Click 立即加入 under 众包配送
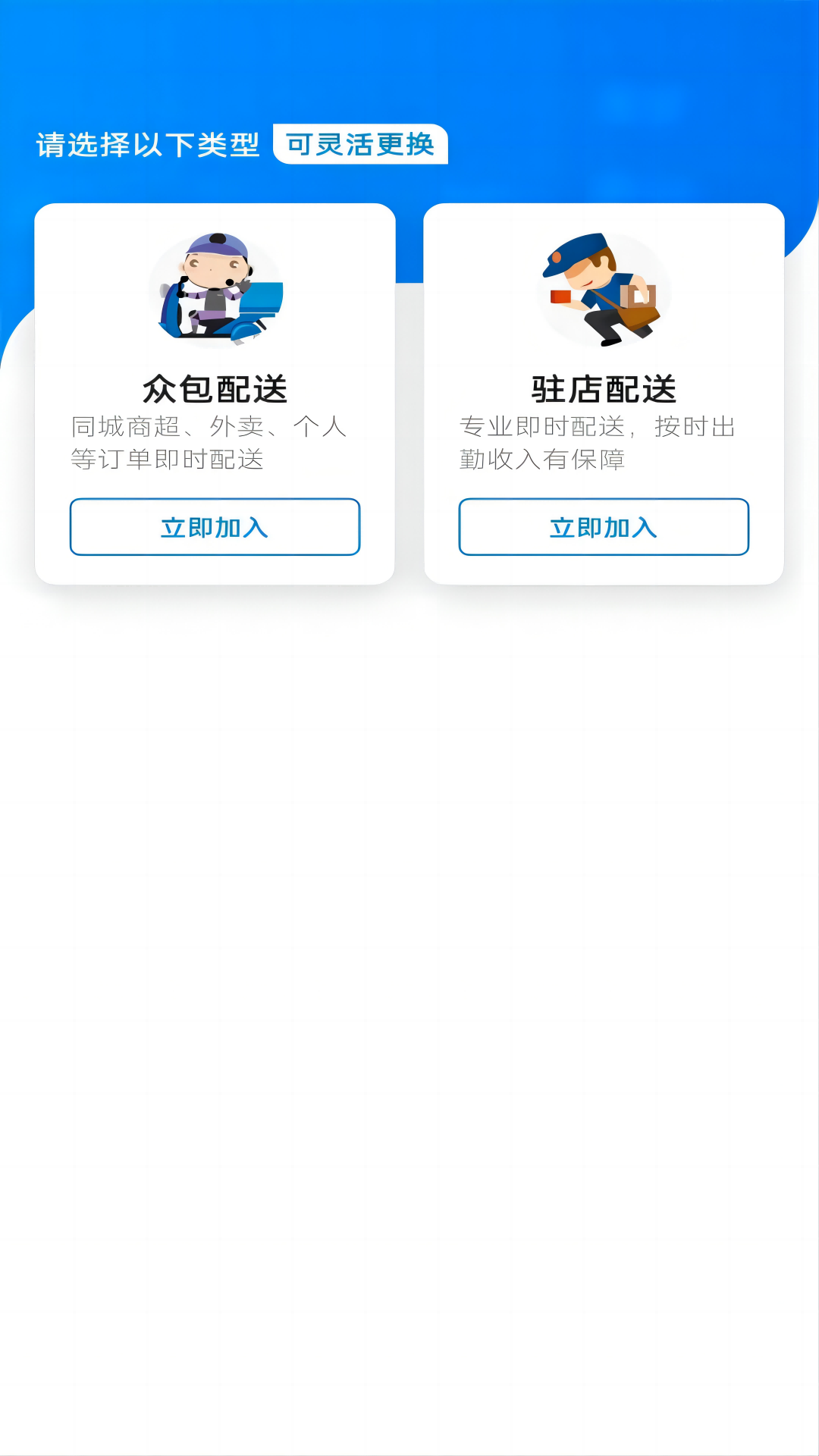 [215, 527]
